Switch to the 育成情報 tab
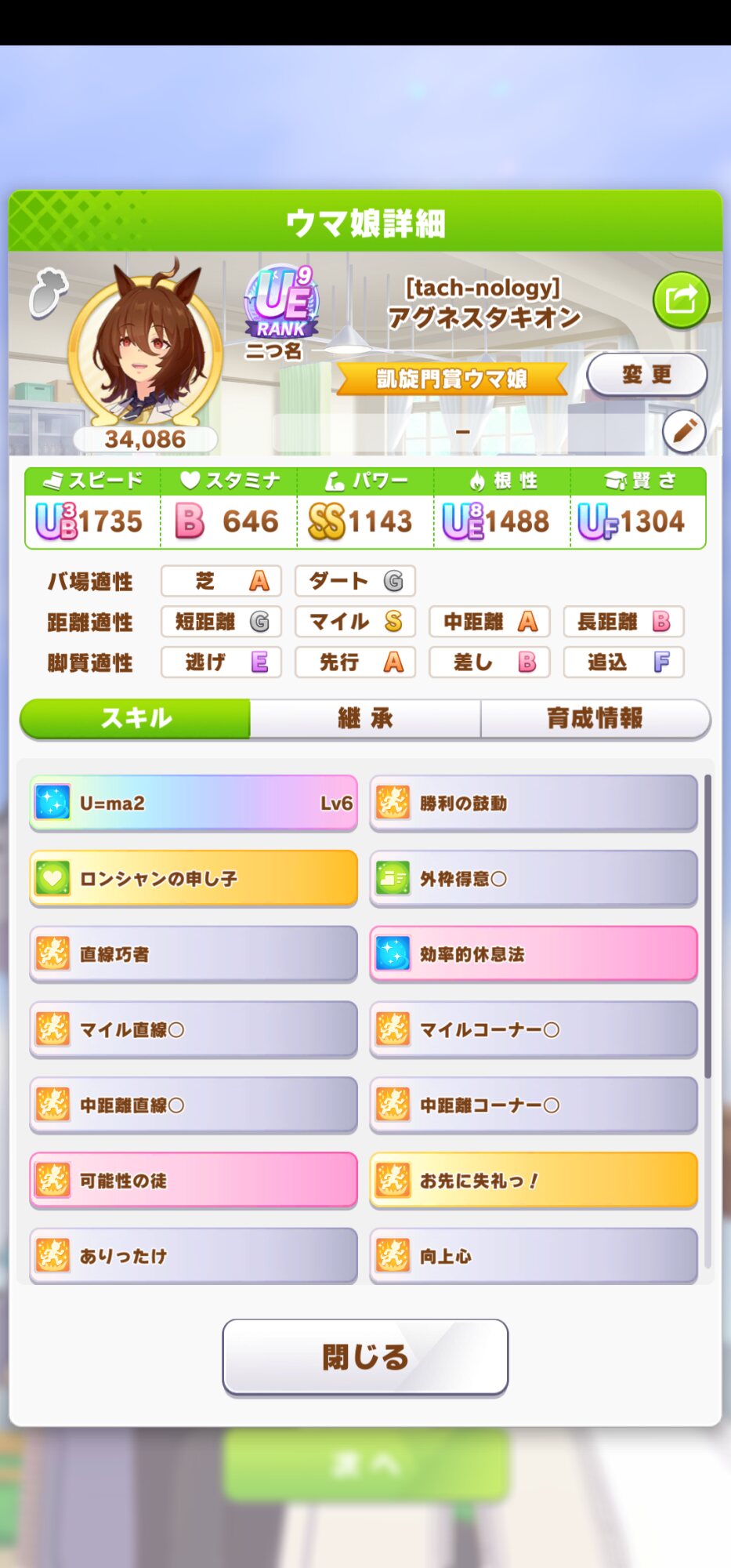Viewport: 731px width, 1568px height. 595,718
